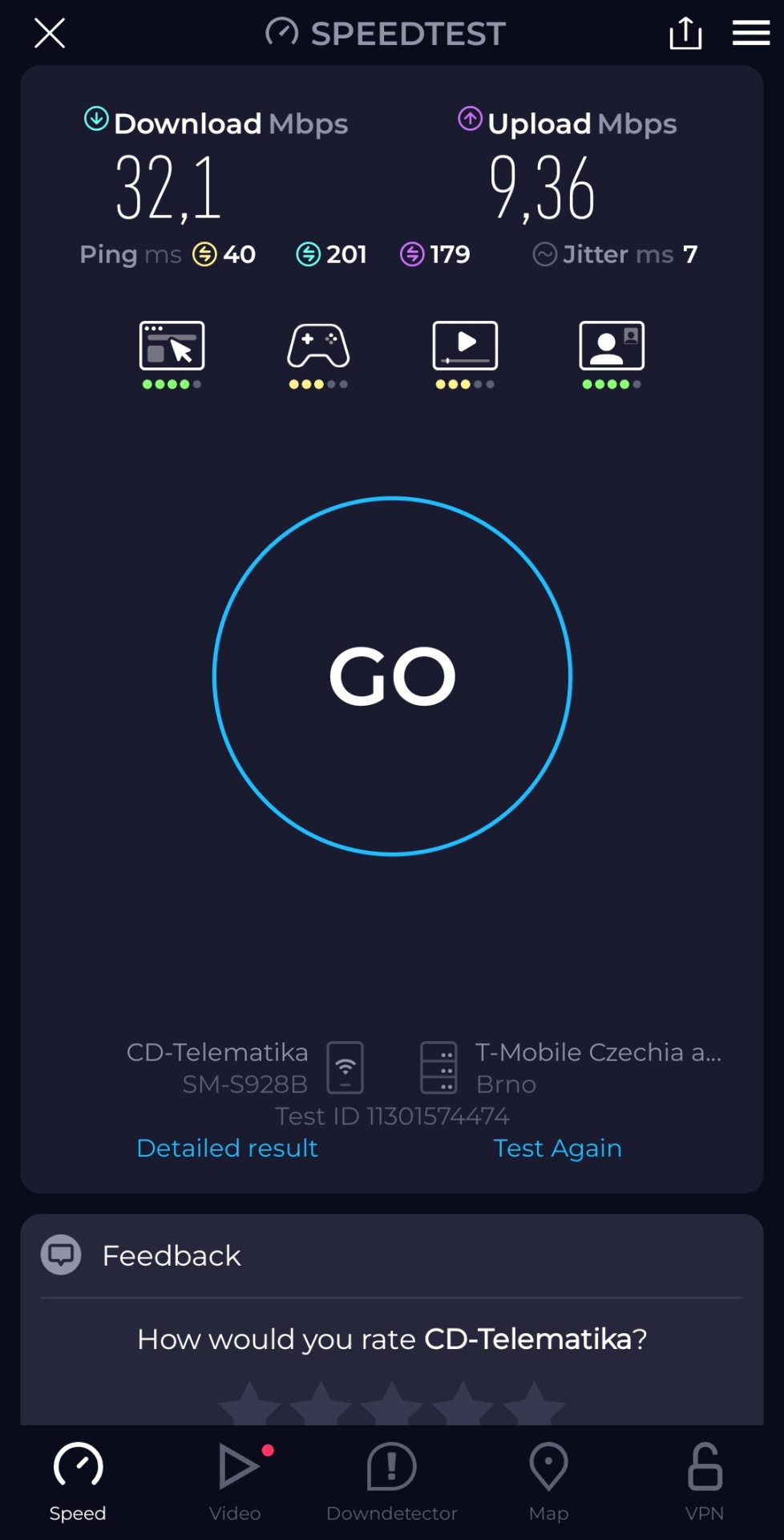Close the result with the X icon
784x1540 pixels.
(50, 34)
